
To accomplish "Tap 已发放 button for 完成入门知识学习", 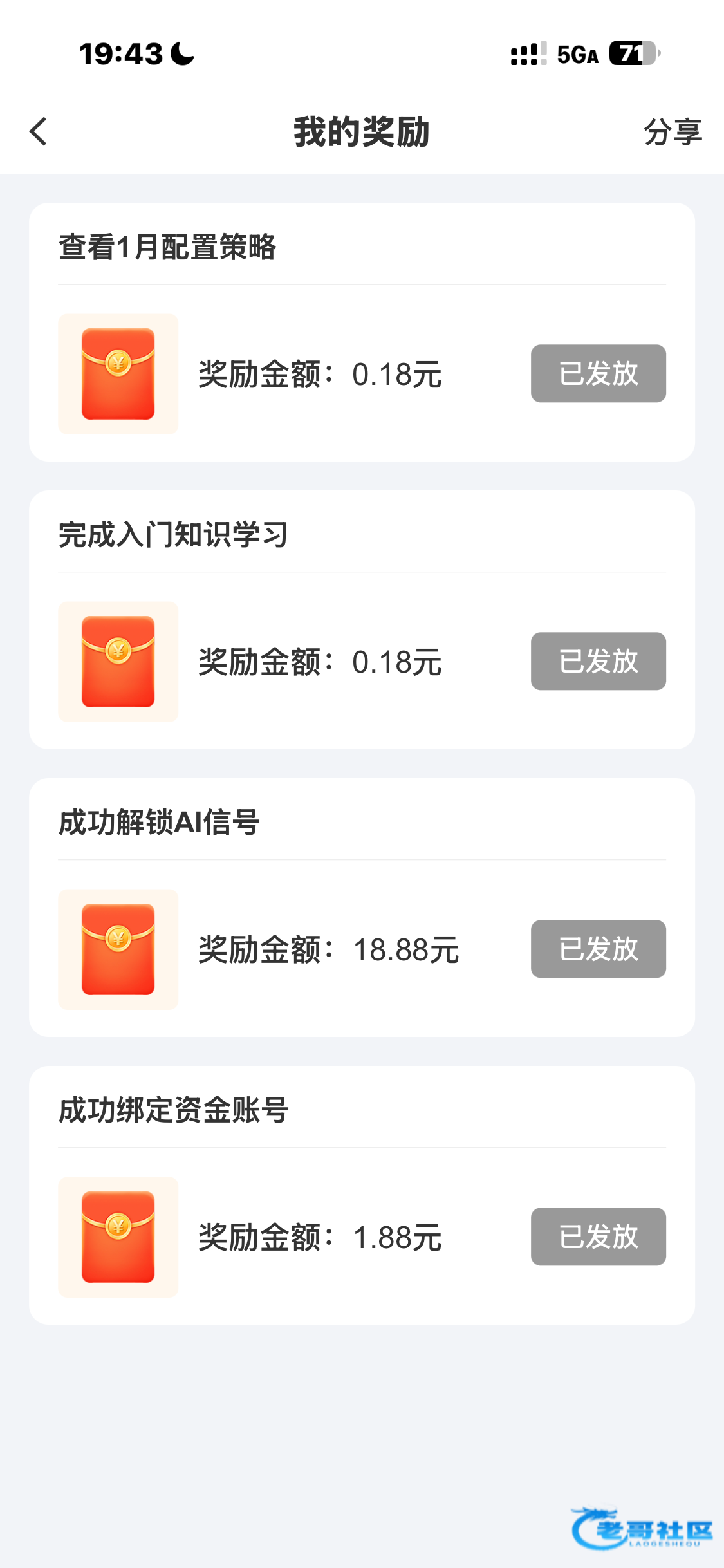I will tap(598, 661).
